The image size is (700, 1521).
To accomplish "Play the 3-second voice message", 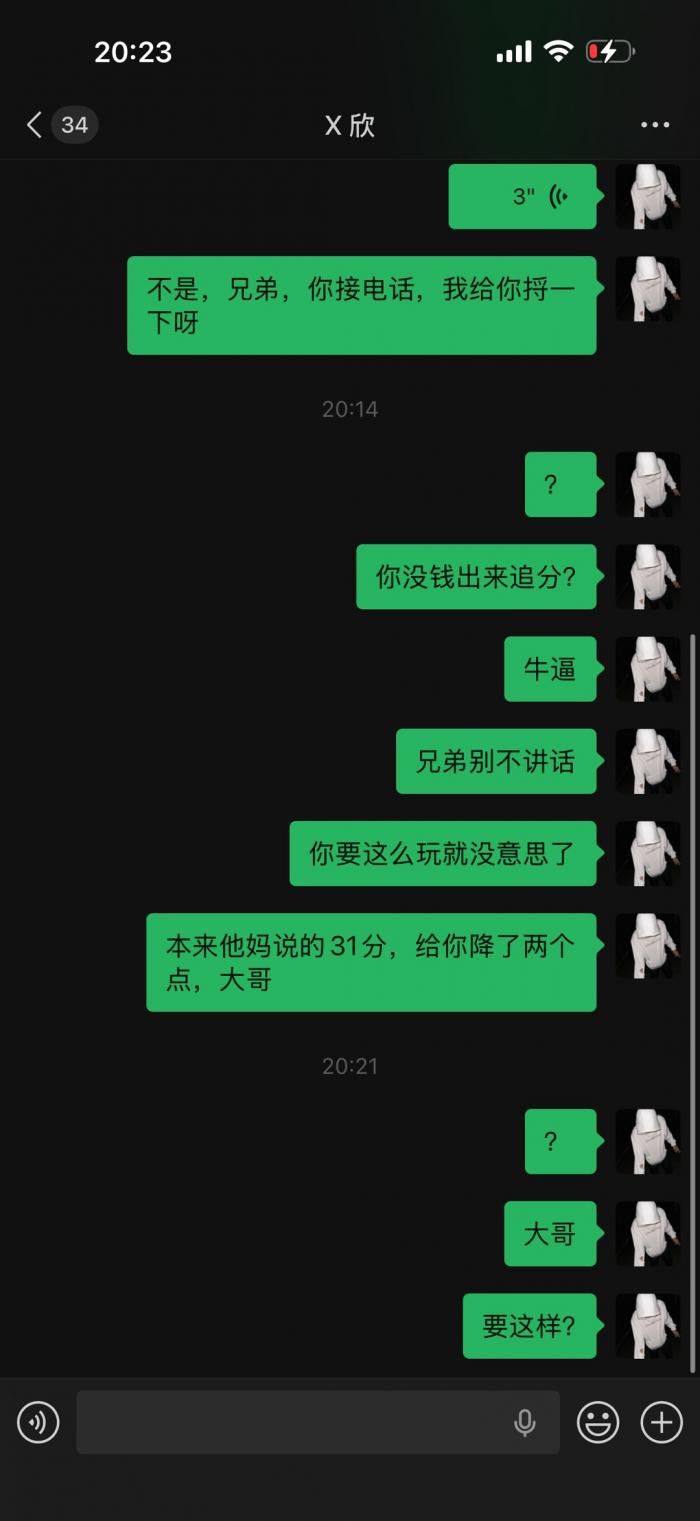I will (x=522, y=197).
